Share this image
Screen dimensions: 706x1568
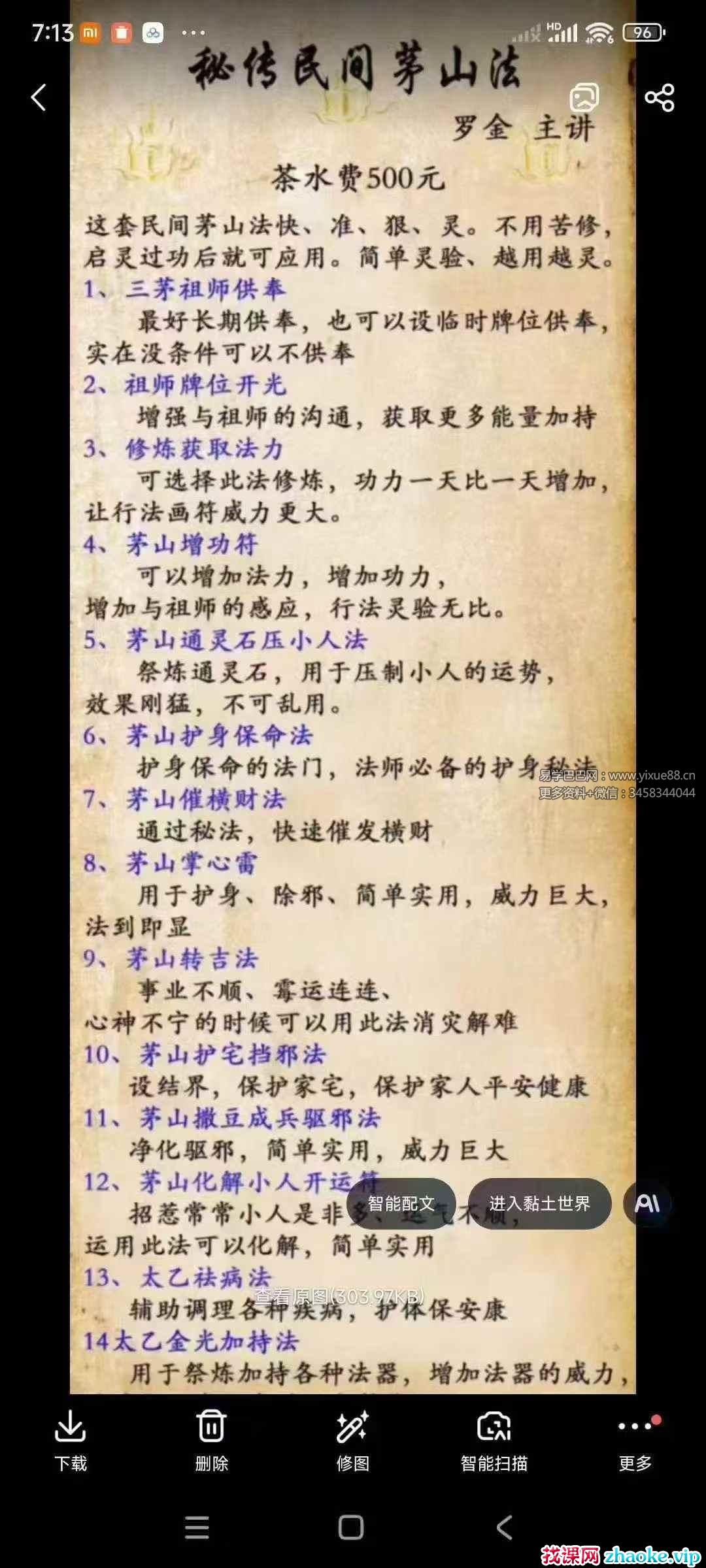pos(659,98)
